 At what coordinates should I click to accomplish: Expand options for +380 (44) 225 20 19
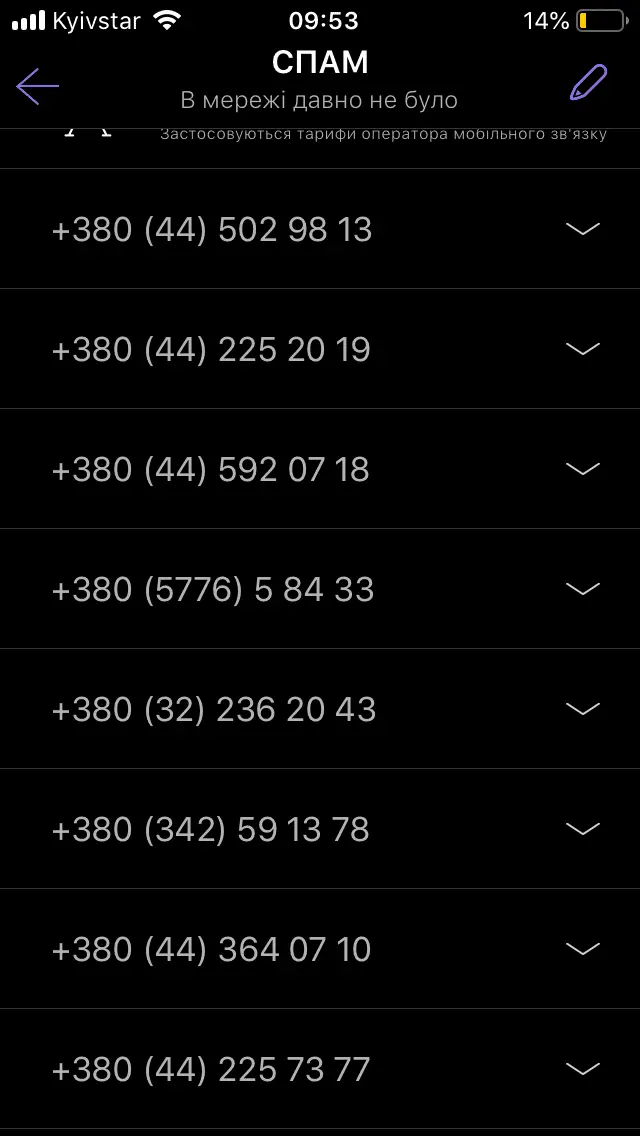(583, 349)
